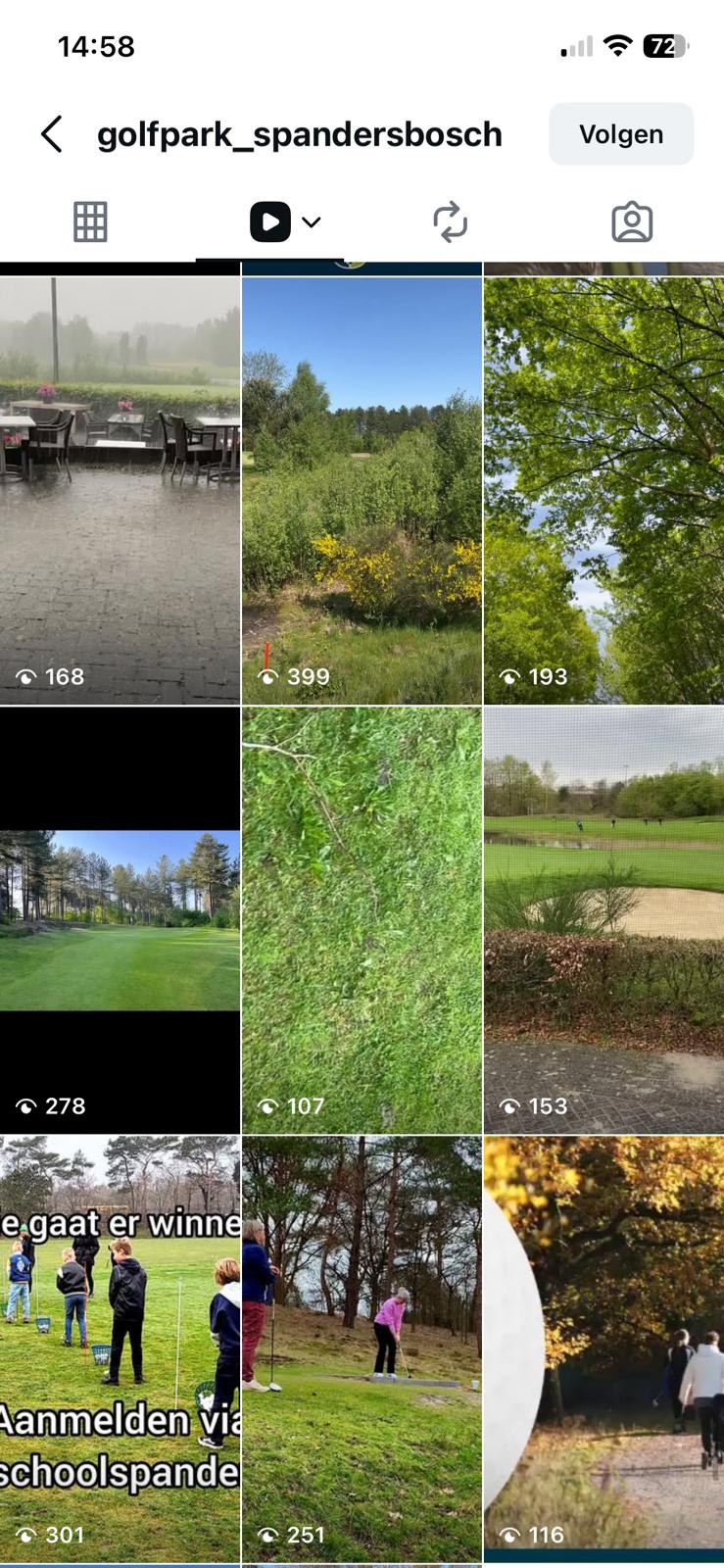
Task: Open the rainy terrace reel with 168 views
Action: pos(120,490)
